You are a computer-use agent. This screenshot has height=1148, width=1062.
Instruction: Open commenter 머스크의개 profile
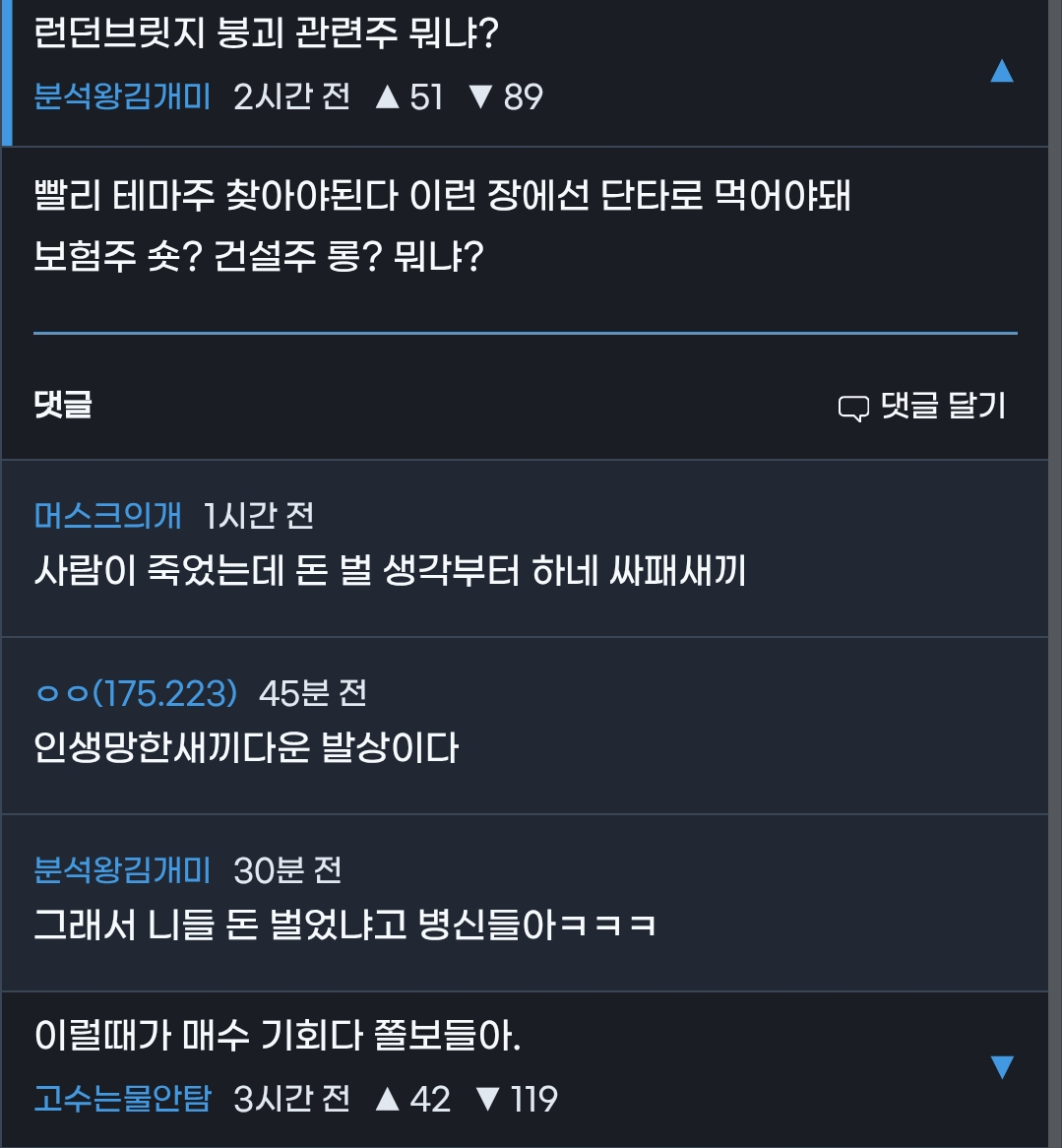[107, 515]
